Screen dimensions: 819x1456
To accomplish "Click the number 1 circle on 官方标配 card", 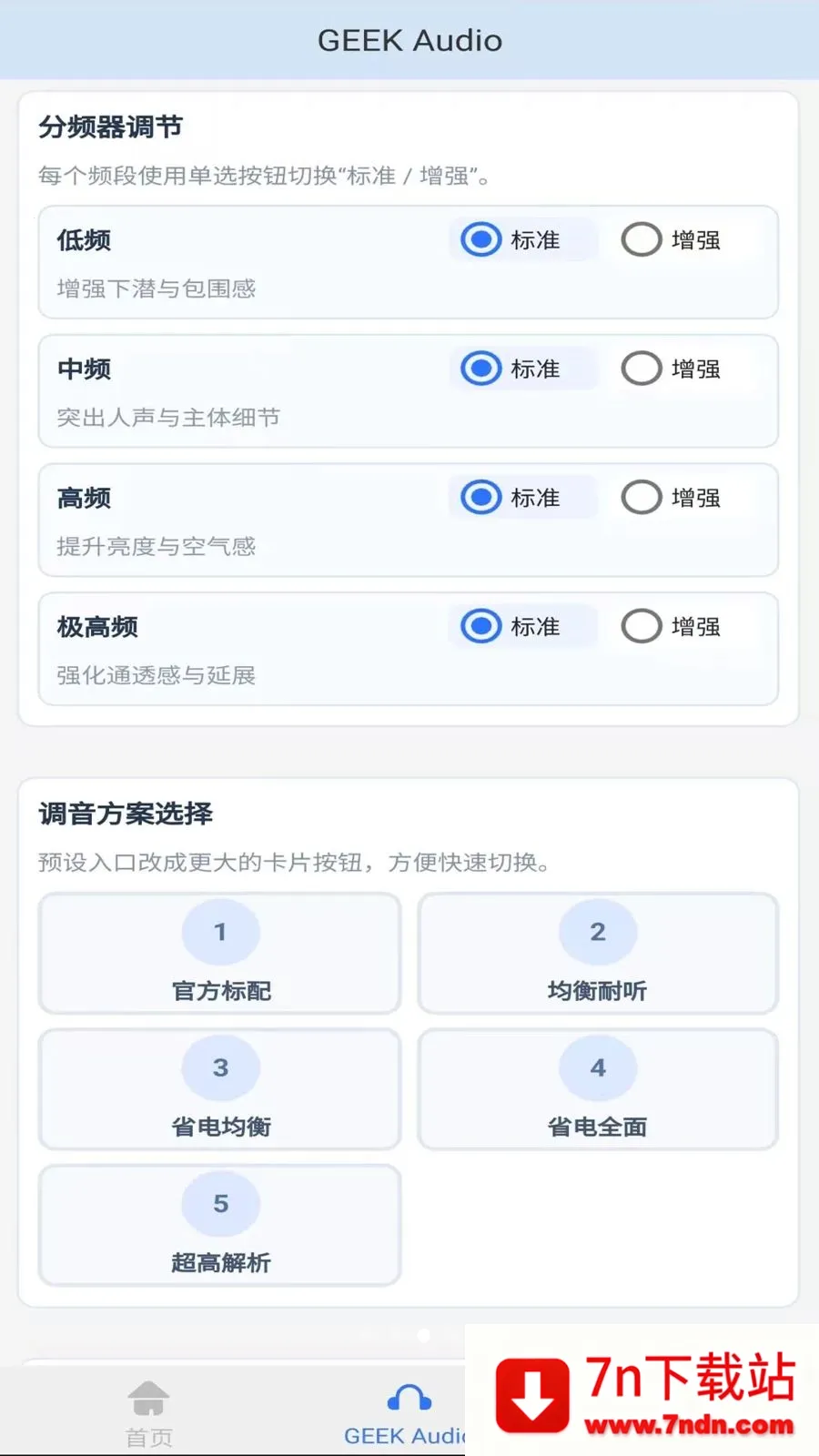I will pos(219,931).
